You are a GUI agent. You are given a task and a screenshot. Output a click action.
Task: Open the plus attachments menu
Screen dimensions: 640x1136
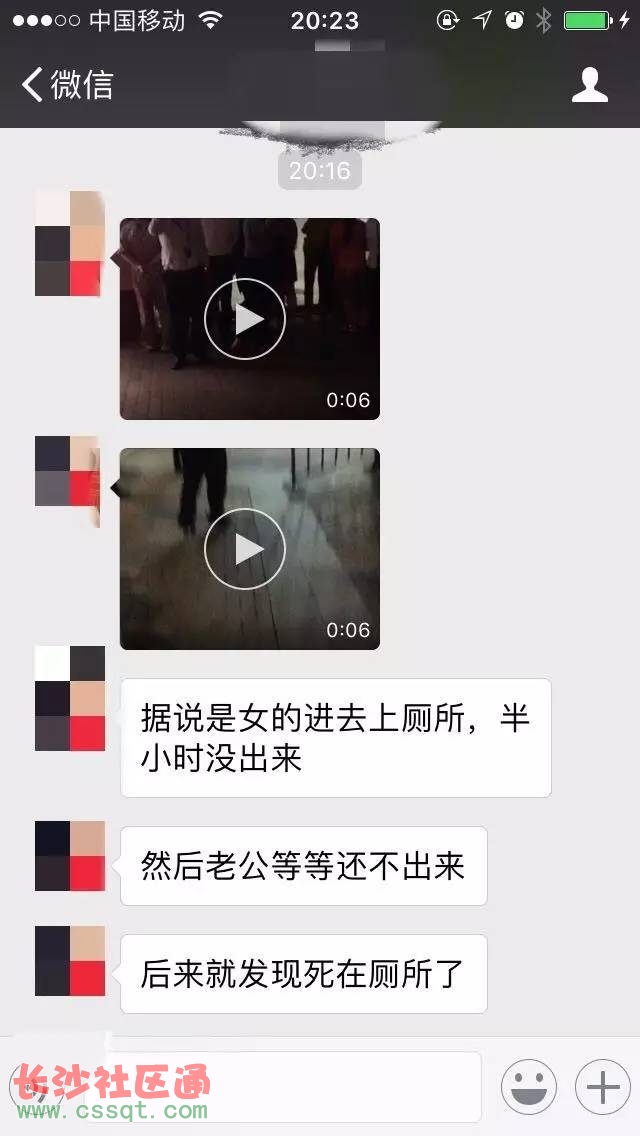602,1086
